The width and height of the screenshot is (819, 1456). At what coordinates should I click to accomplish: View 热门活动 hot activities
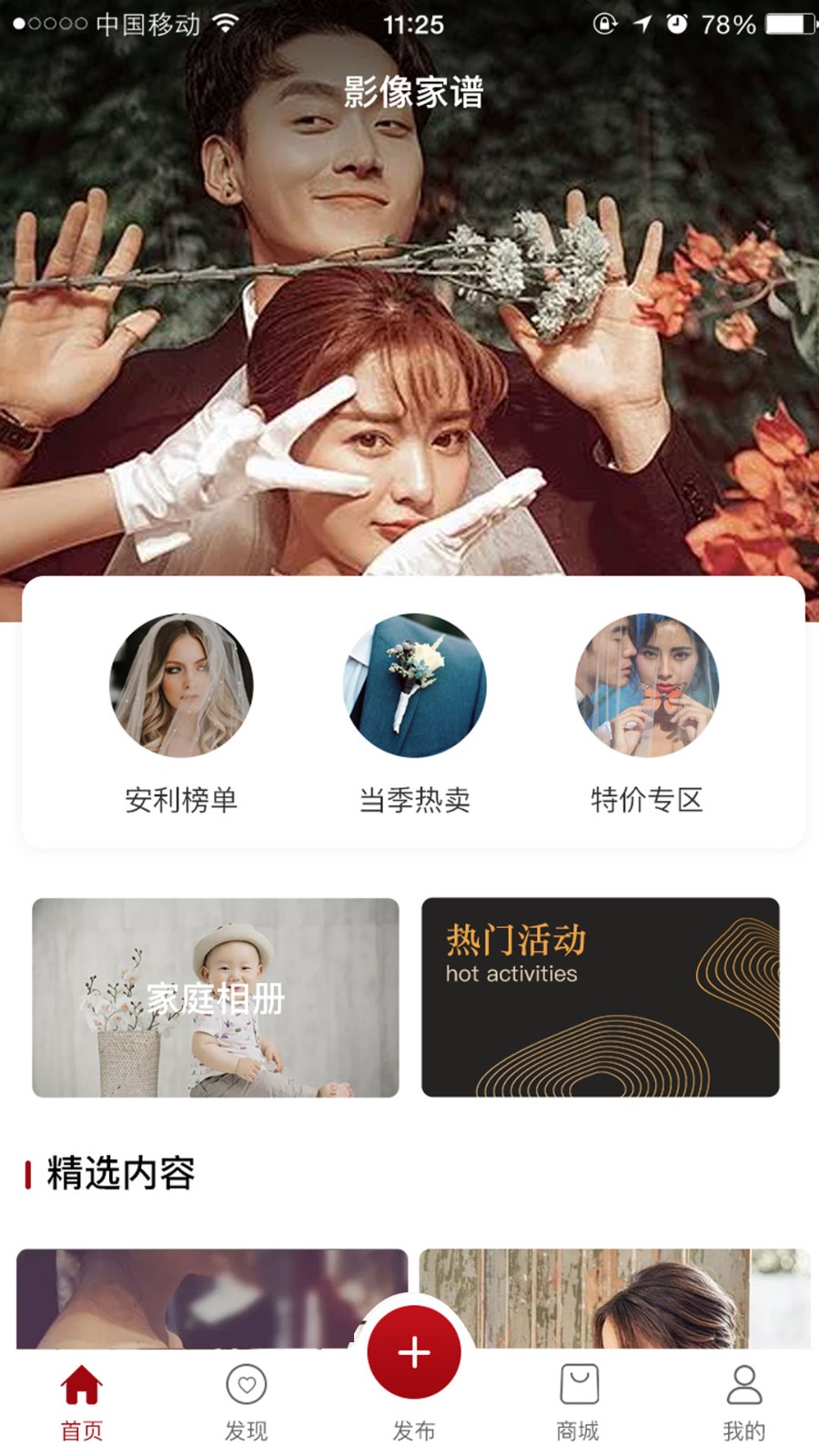point(601,997)
